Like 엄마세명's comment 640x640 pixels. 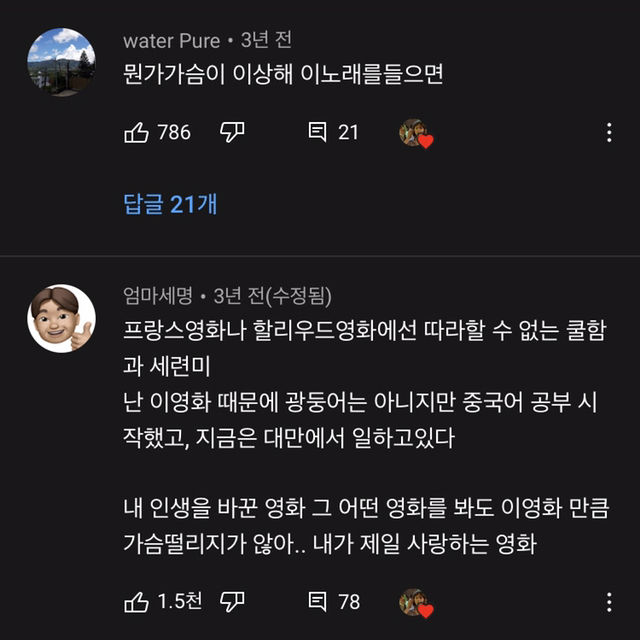point(136,602)
